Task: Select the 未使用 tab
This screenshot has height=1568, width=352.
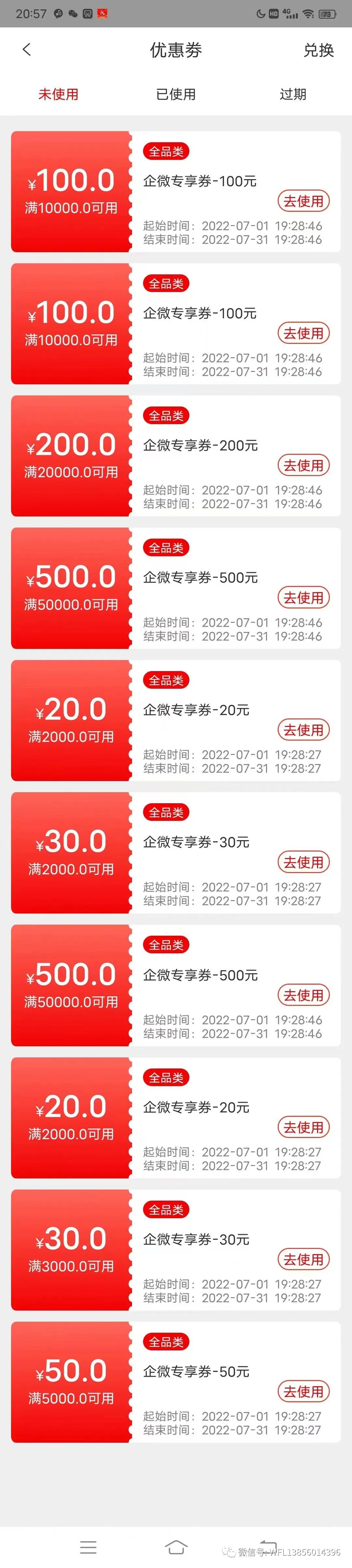Action: 58,94
